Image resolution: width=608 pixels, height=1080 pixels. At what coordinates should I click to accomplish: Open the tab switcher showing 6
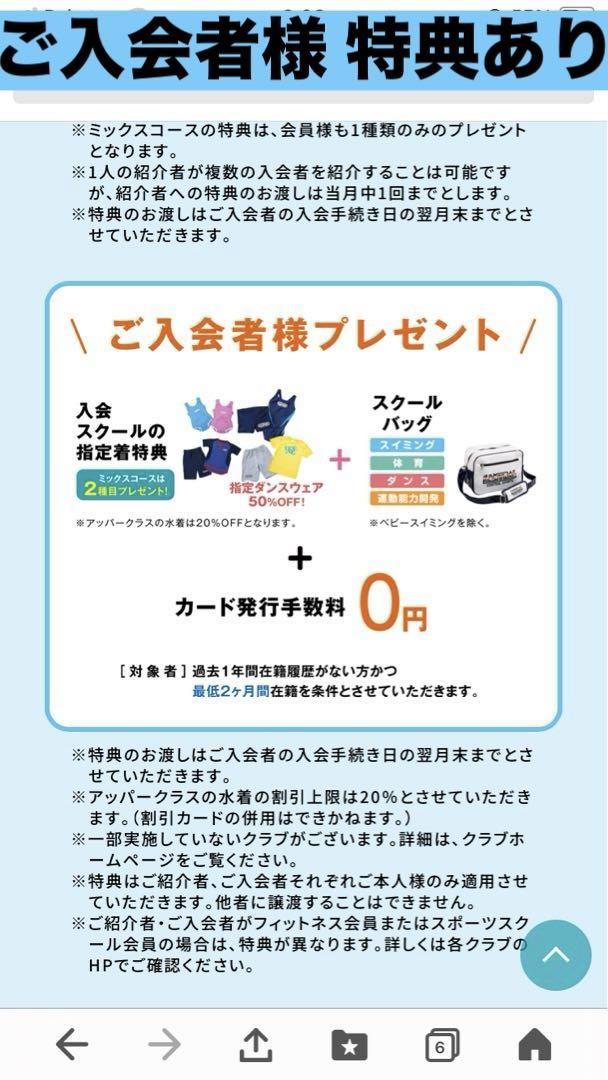[x=441, y=1046]
